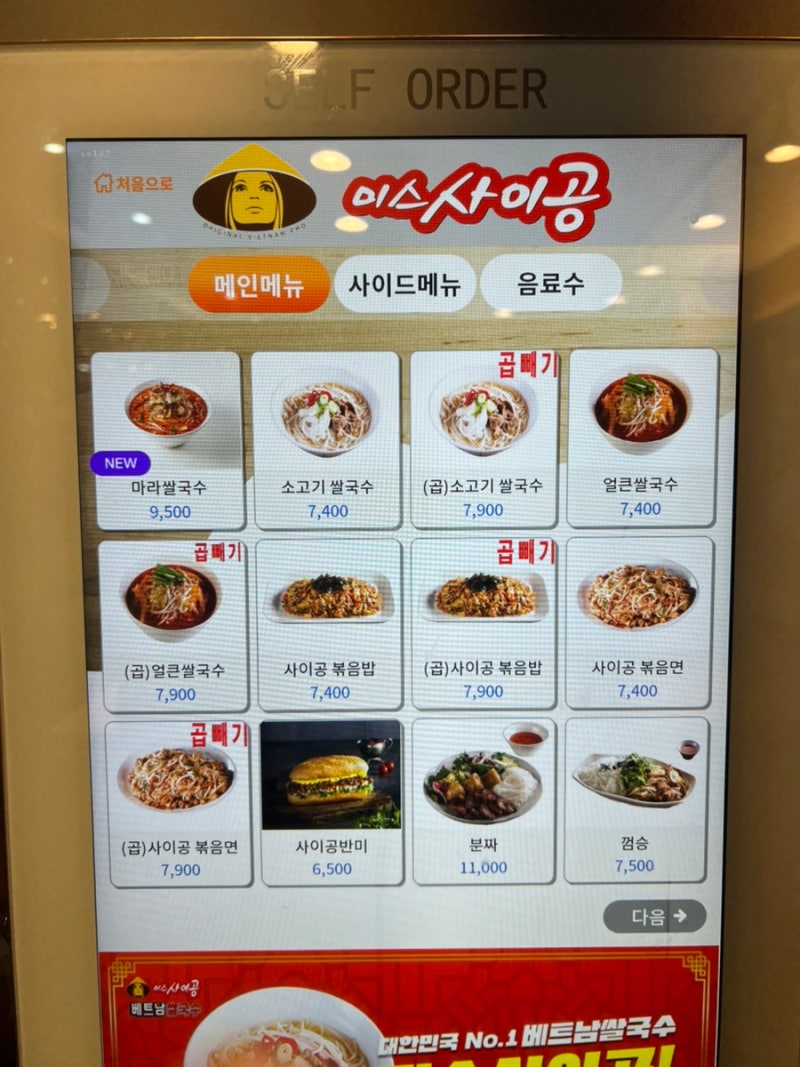
Task: Choose 소고기 쌀국수 for 7,400
Action: [x=326, y=440]
